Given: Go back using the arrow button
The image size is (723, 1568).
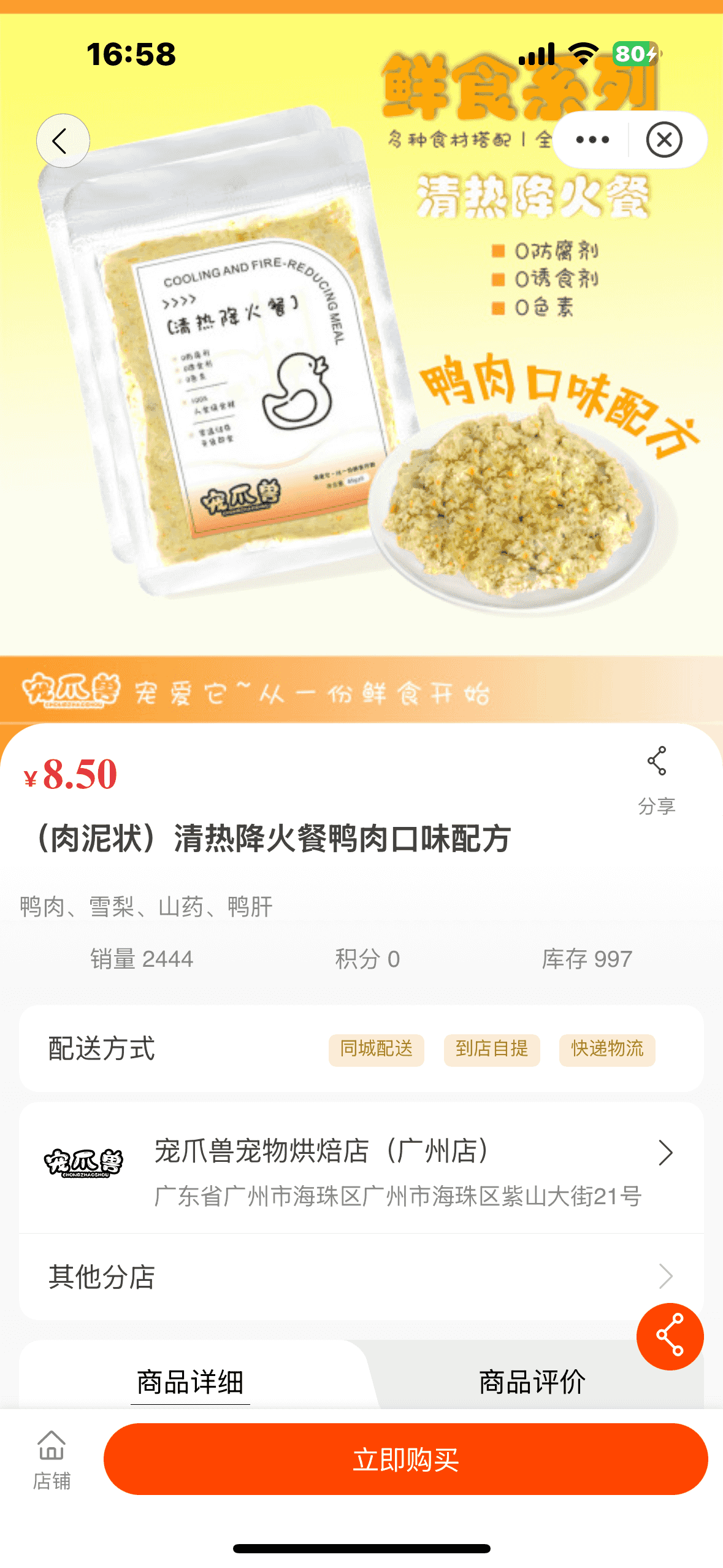Looking at the screenshot, I should (63, 141).
